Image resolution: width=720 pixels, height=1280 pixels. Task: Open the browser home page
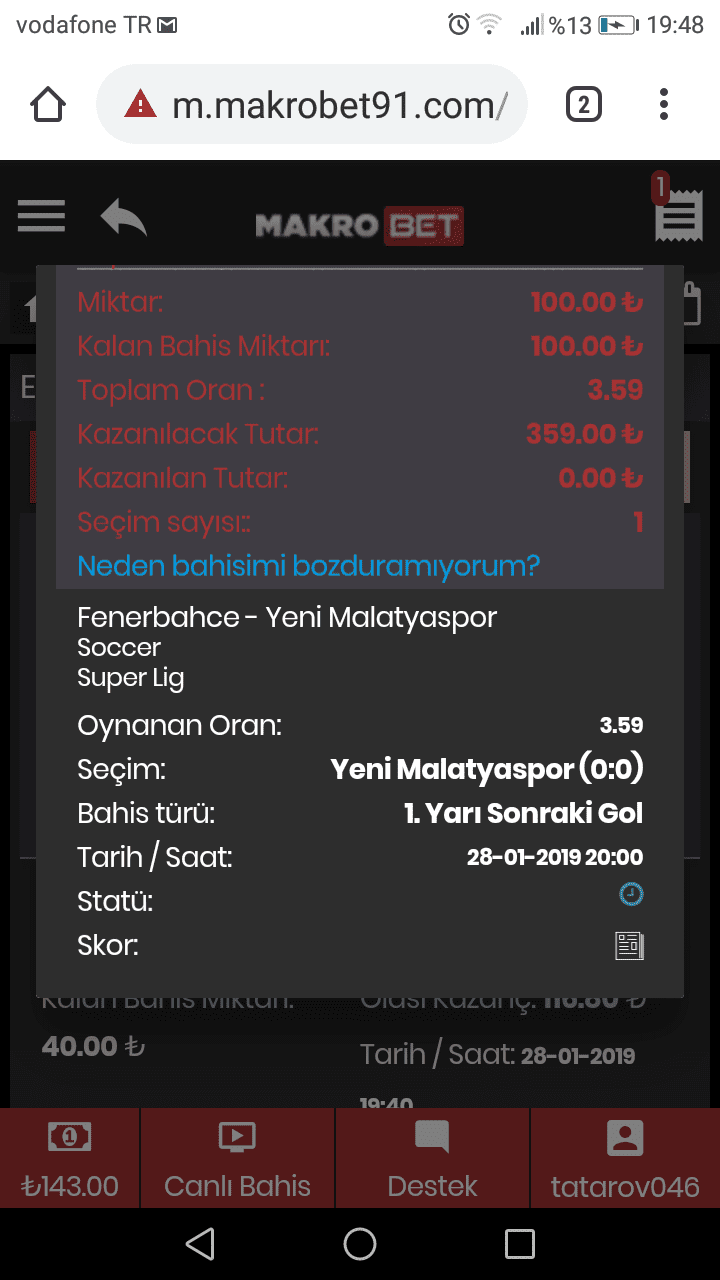[x=48, y=104]
